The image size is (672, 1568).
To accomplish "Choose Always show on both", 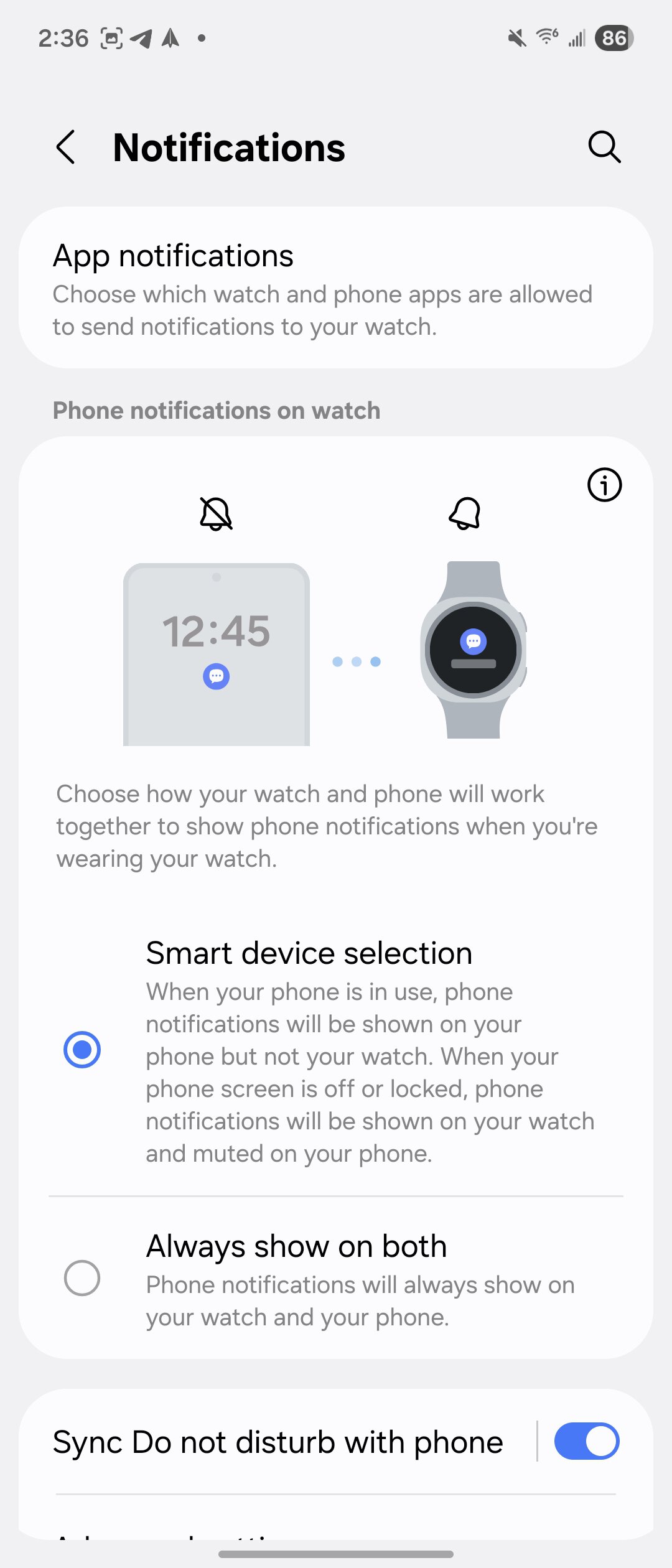I will point(82,1278).
